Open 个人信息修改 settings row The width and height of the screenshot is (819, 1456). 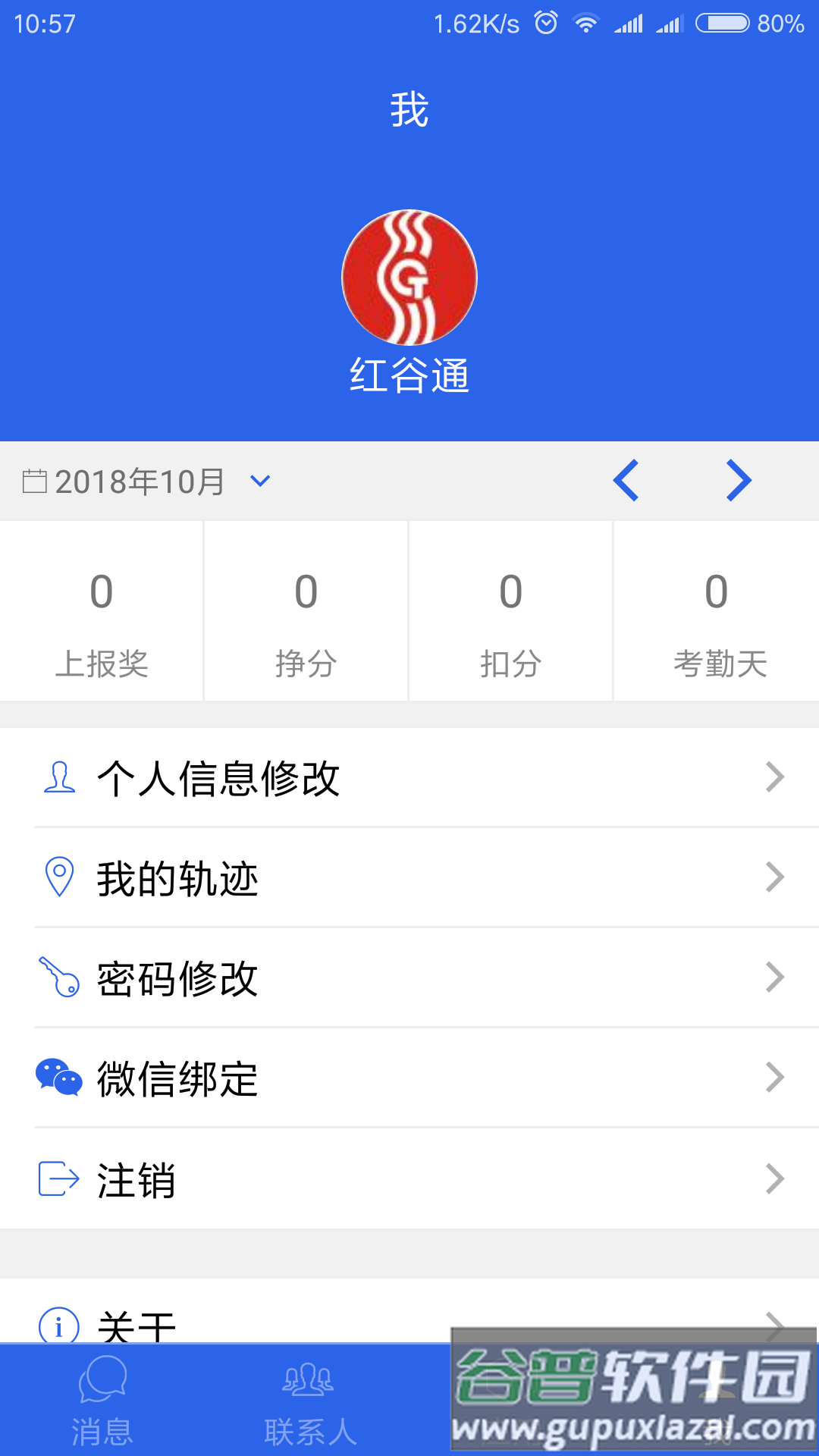tap(409, 778)
